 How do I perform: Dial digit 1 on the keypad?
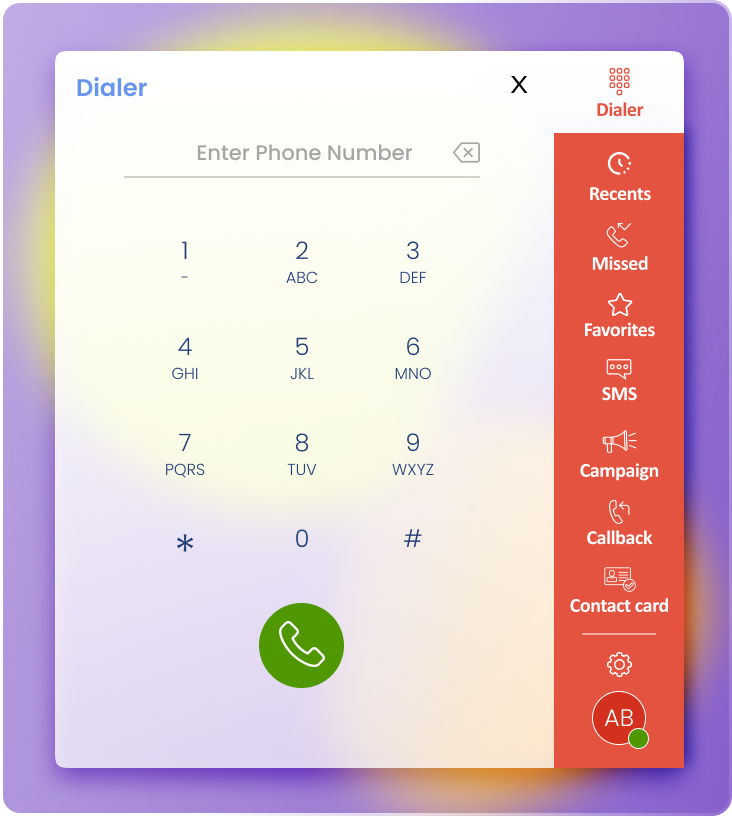(185, 262)
